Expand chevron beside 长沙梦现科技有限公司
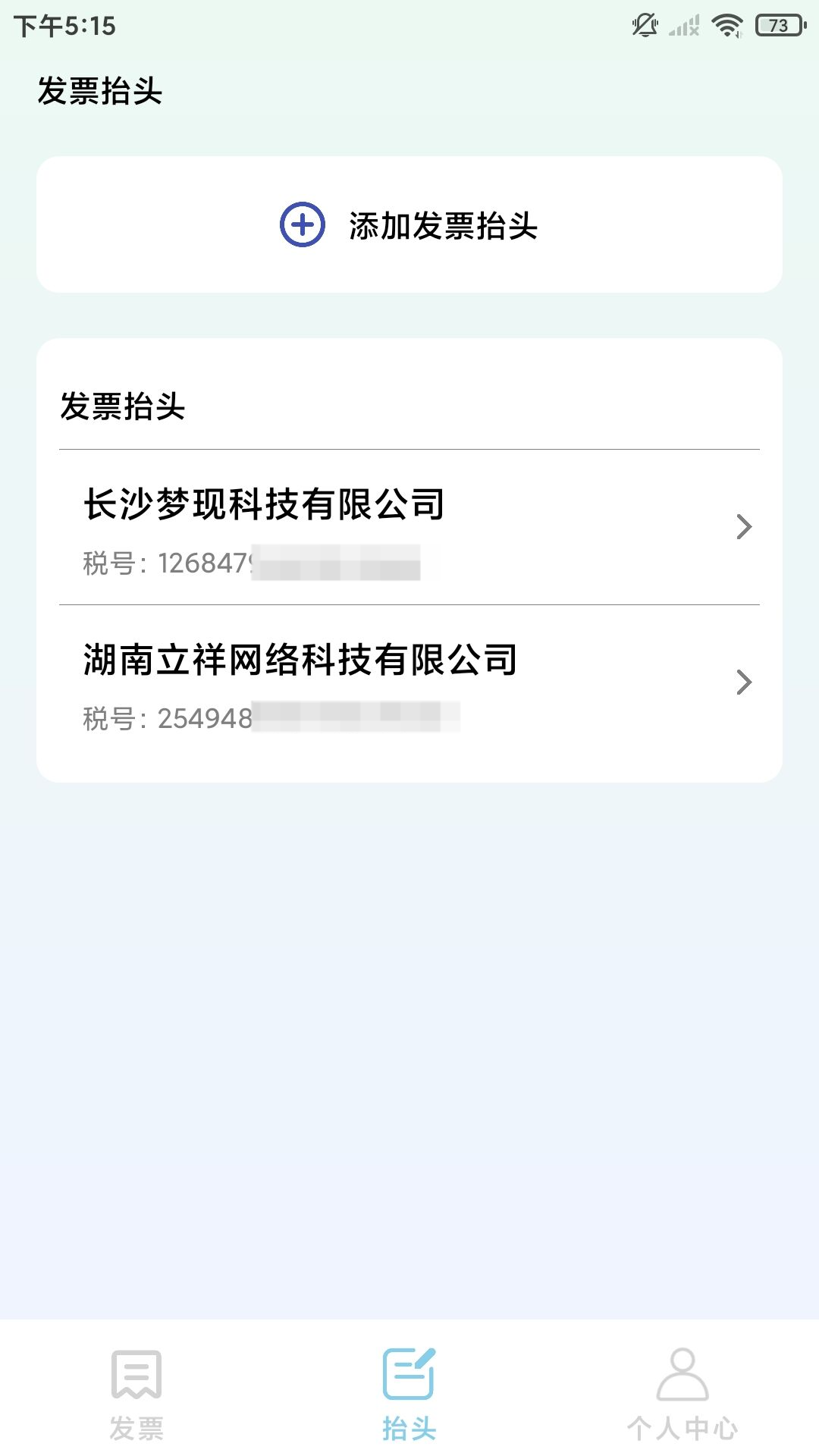 [743, 526]
